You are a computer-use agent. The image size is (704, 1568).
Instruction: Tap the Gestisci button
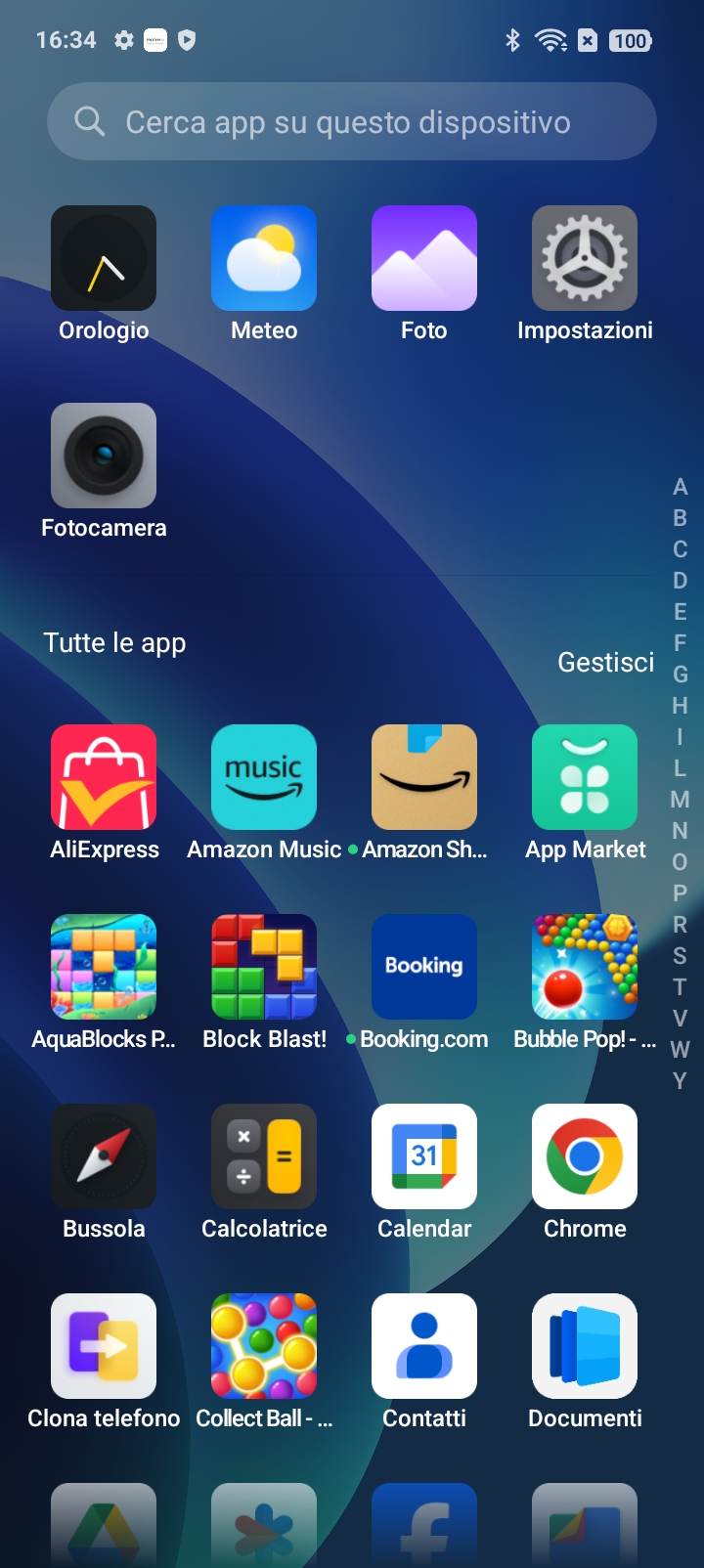[x=606, y=663]
